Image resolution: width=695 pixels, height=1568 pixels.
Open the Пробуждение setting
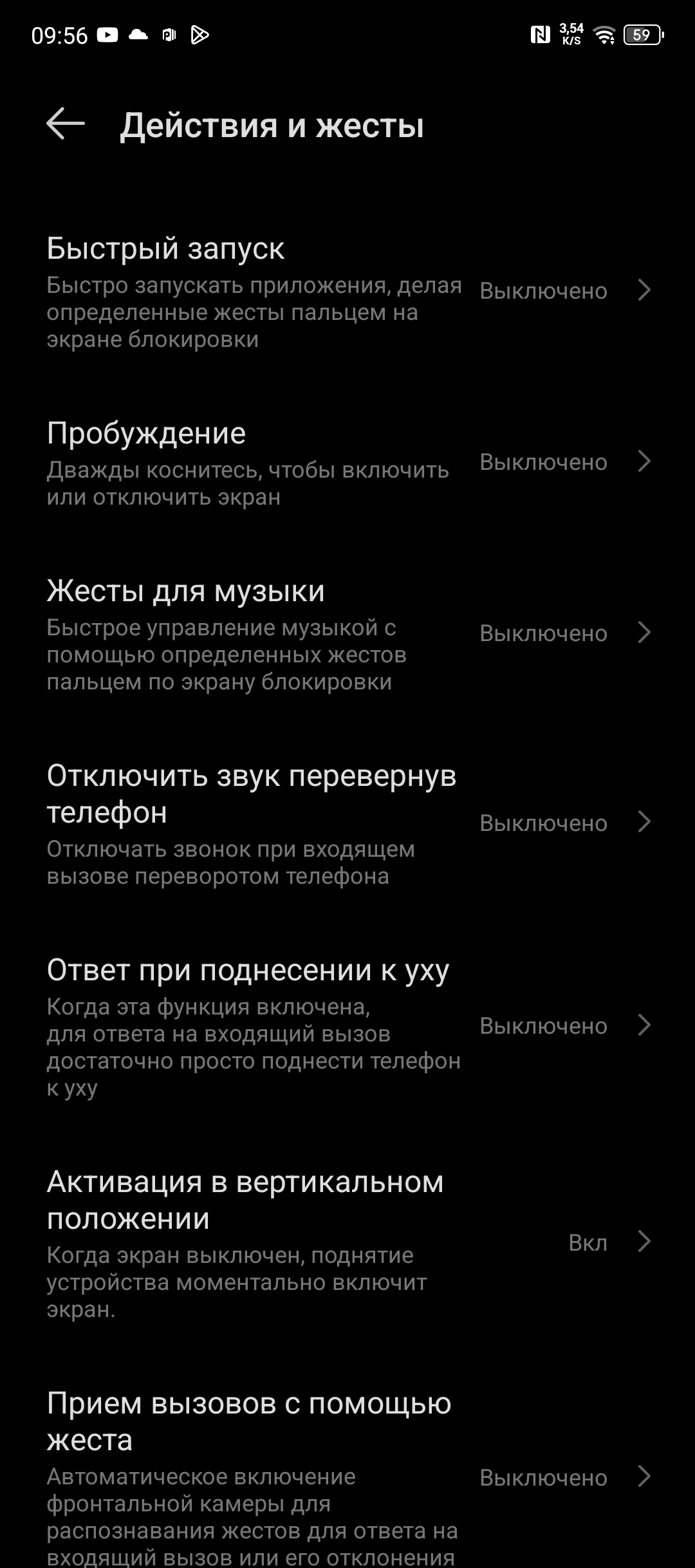pos(347,463)
